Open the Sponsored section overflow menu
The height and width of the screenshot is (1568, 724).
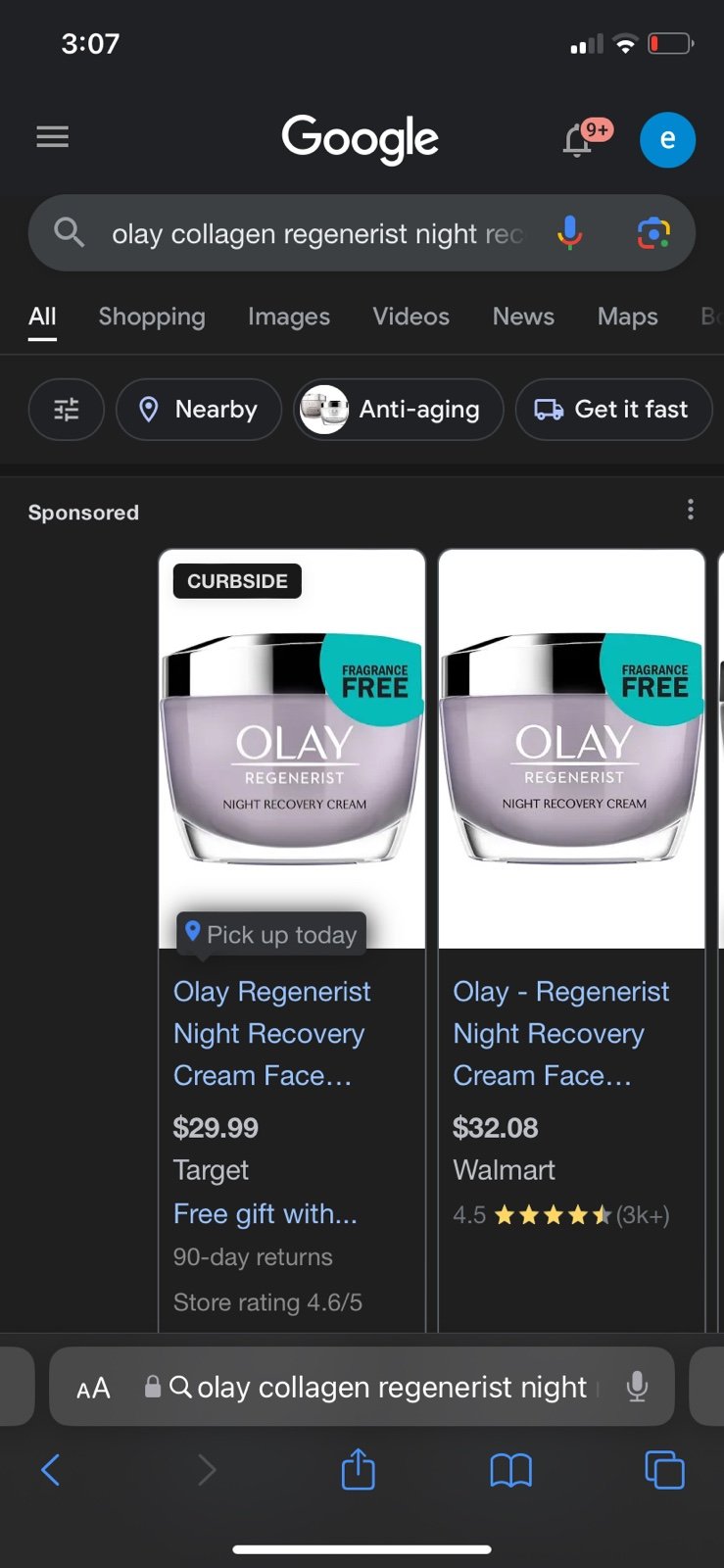pyautogui.click(x=691, y=510)
